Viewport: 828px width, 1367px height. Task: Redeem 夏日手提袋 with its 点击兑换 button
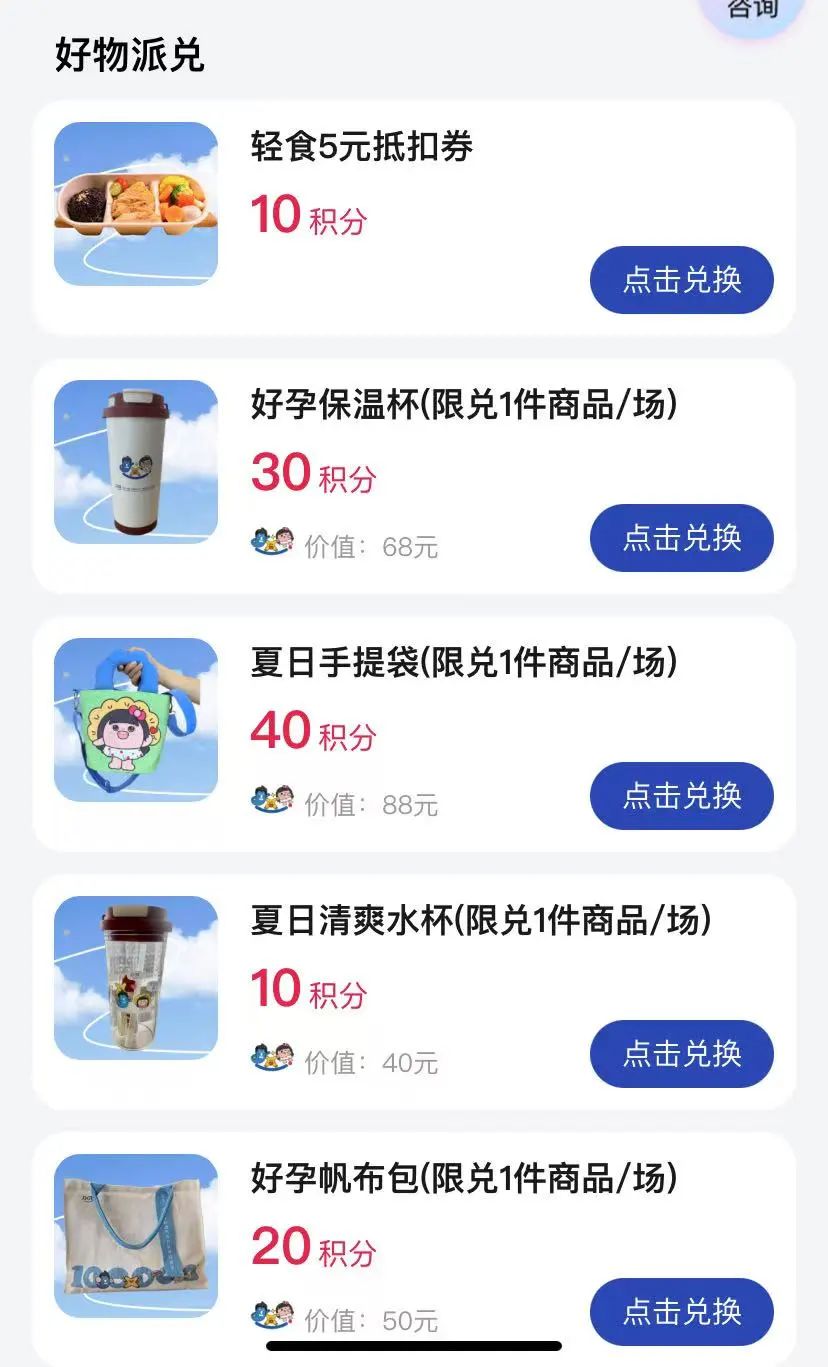click(x=681, y=796)
